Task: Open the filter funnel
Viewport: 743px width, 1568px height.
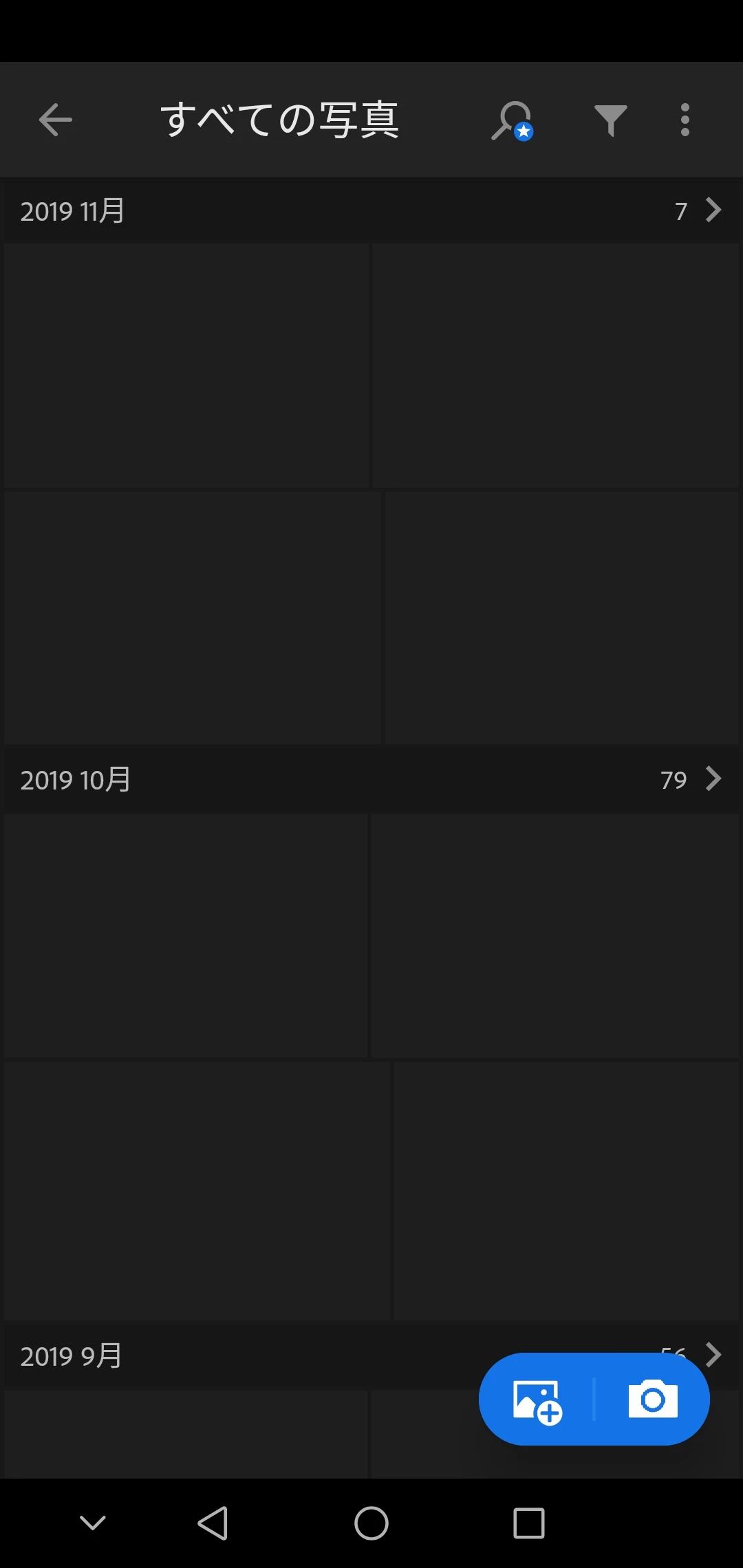Action: coord(610,120)
